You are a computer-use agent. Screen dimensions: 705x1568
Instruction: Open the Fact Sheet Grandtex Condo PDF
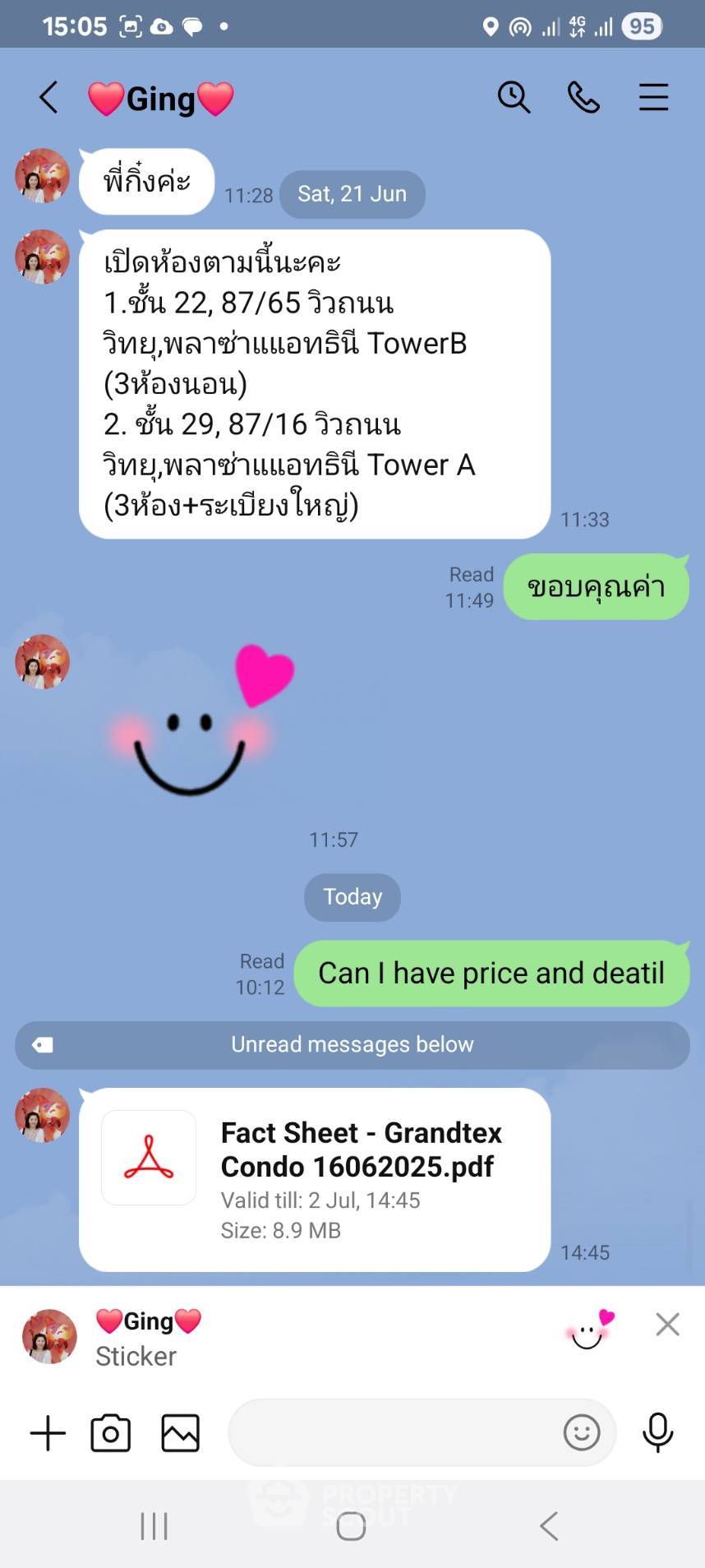(315, 1180)
